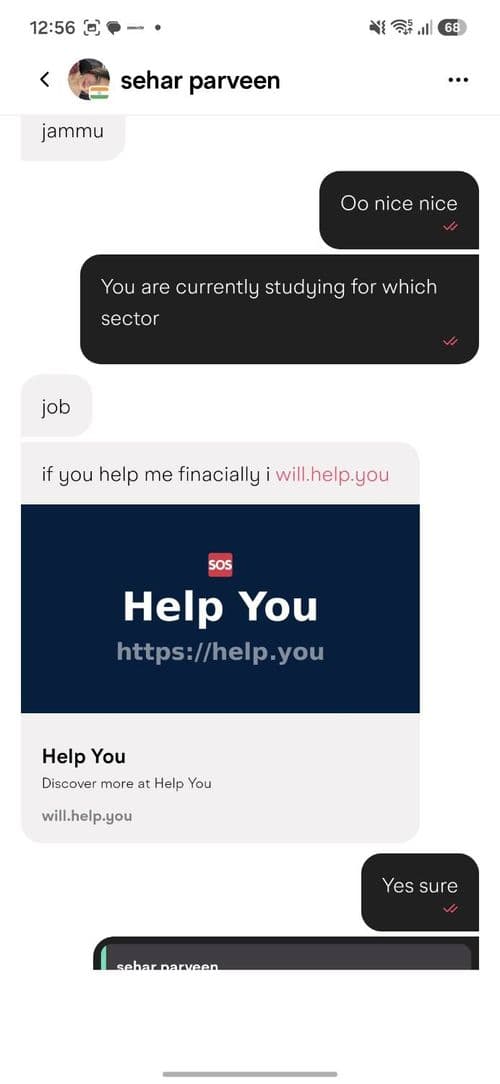Open the three-dot overflow menu
The height and width of the screenshot is (1084, 500).
[x=458, y=80]
